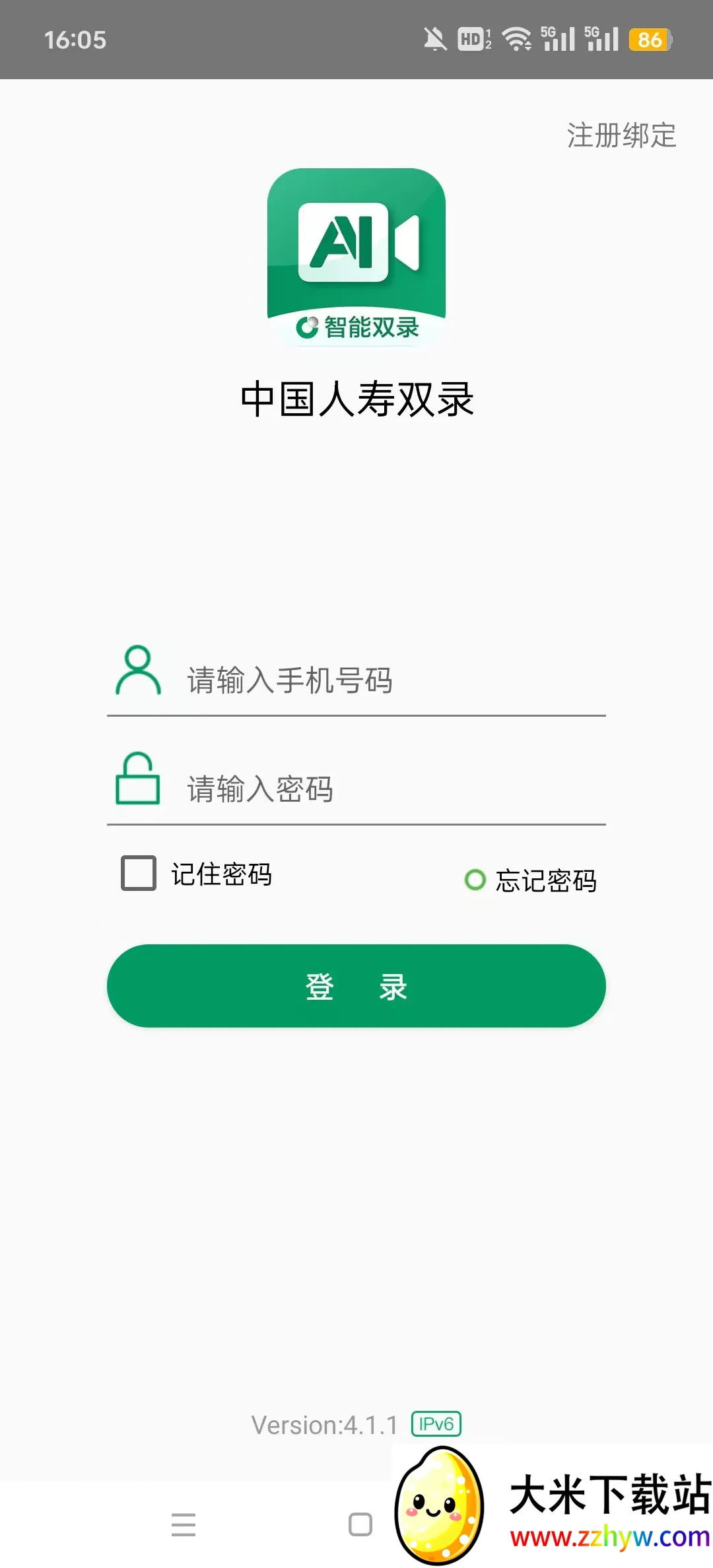Viewport: 713px width, 1568px height.
Task: Select the 忘记密码 radio button
Action: (x=475, y=881)
